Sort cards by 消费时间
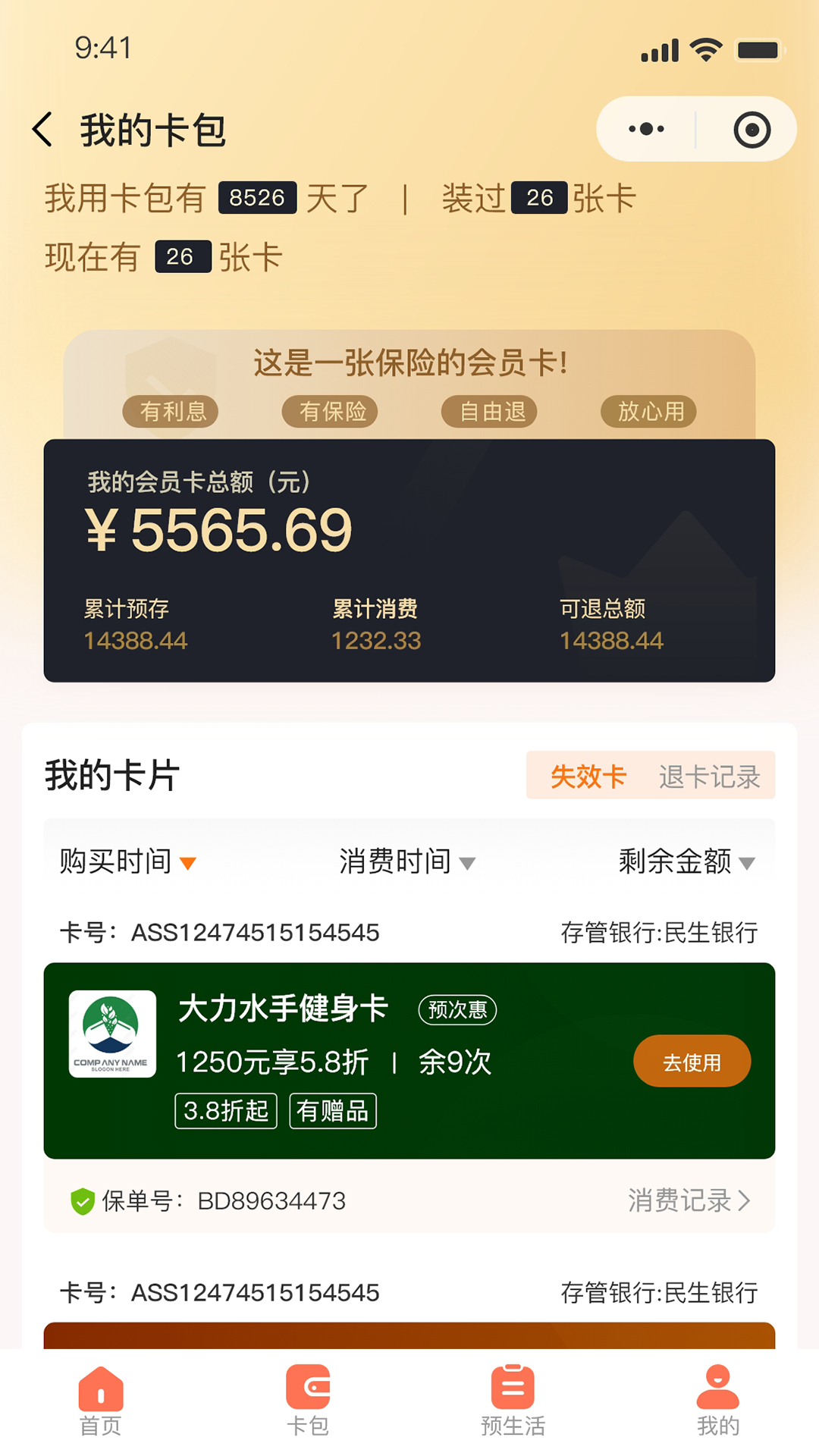 coord(406,862)
